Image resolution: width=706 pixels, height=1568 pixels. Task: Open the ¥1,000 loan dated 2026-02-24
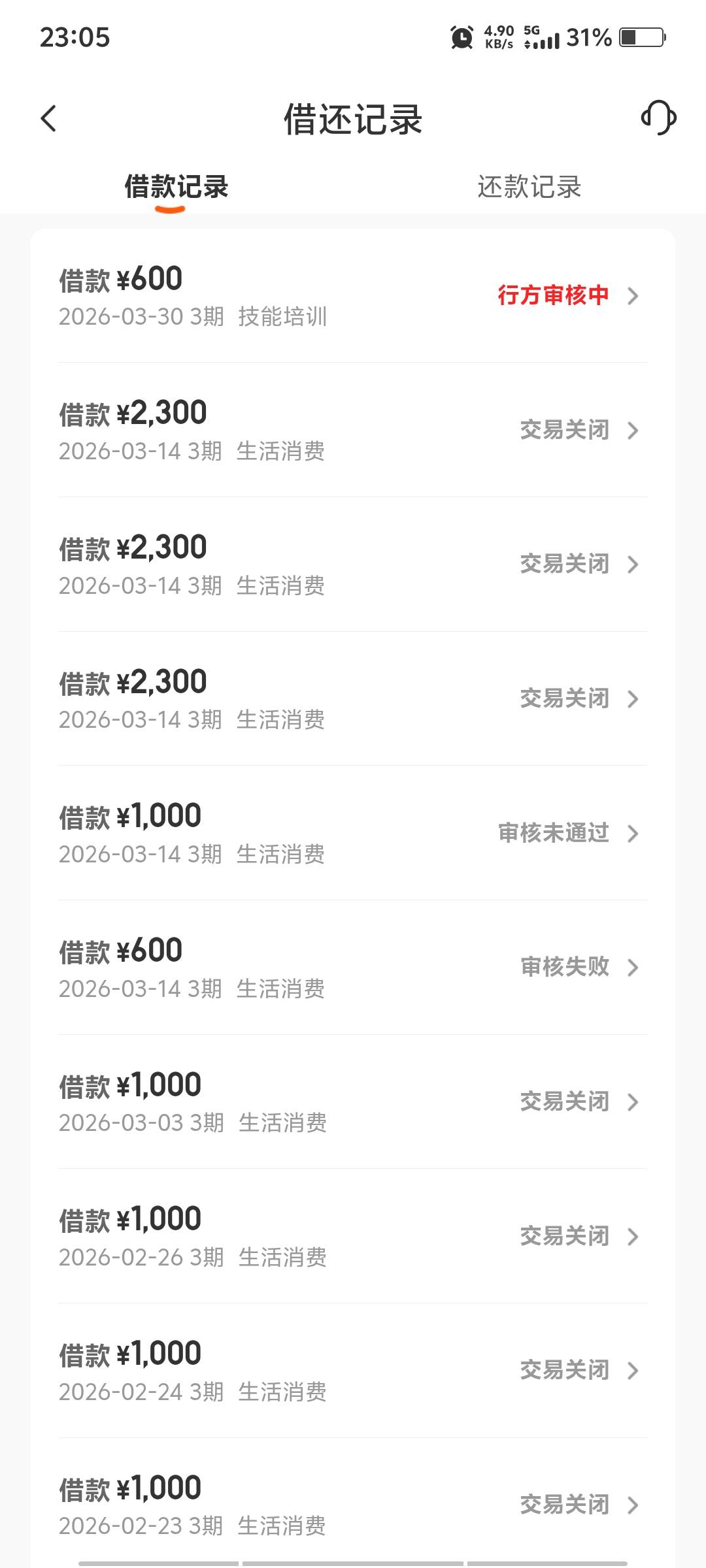click(x=353, y=1371)
